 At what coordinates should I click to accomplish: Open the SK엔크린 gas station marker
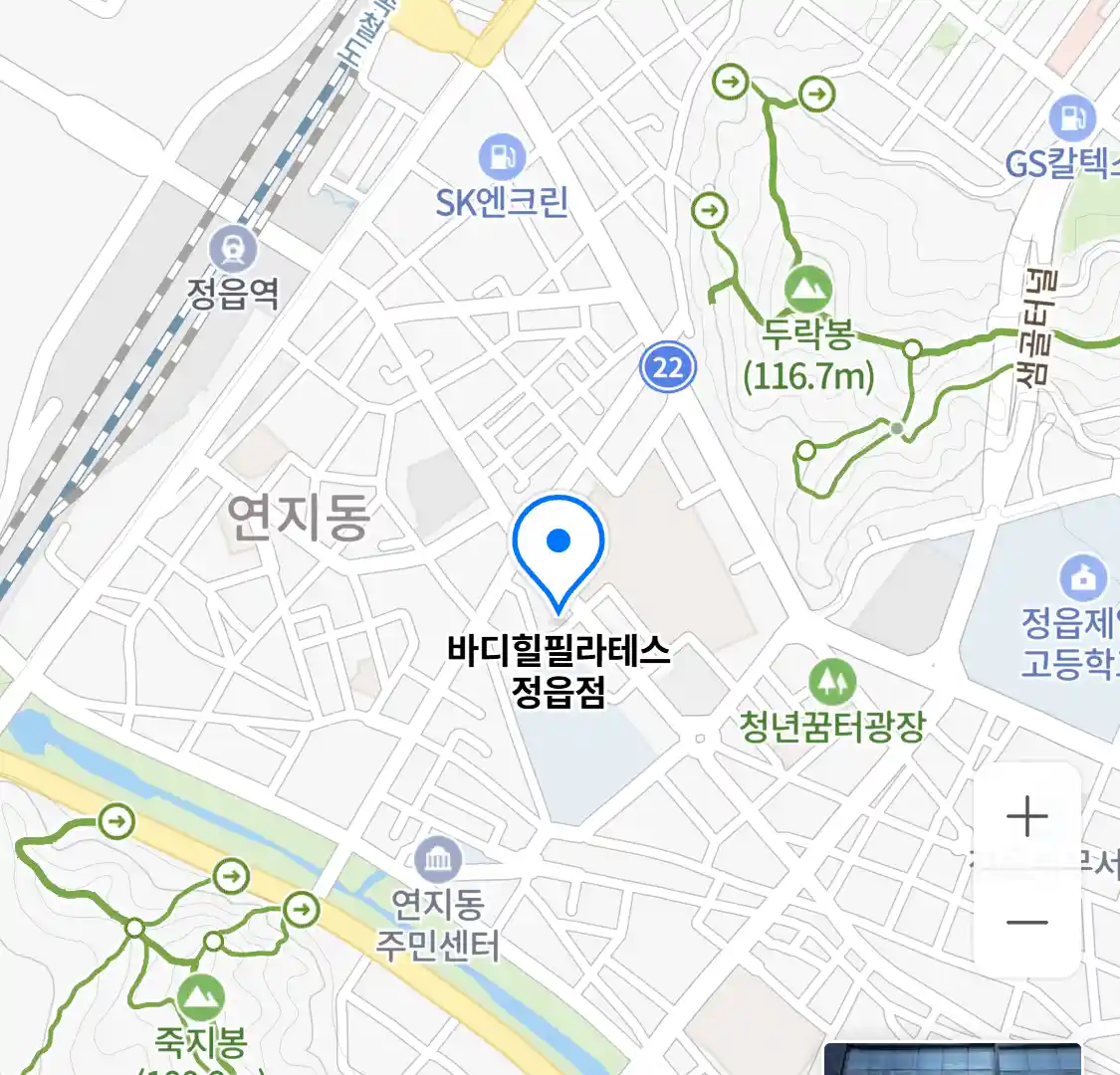click(x=502, y=157)
